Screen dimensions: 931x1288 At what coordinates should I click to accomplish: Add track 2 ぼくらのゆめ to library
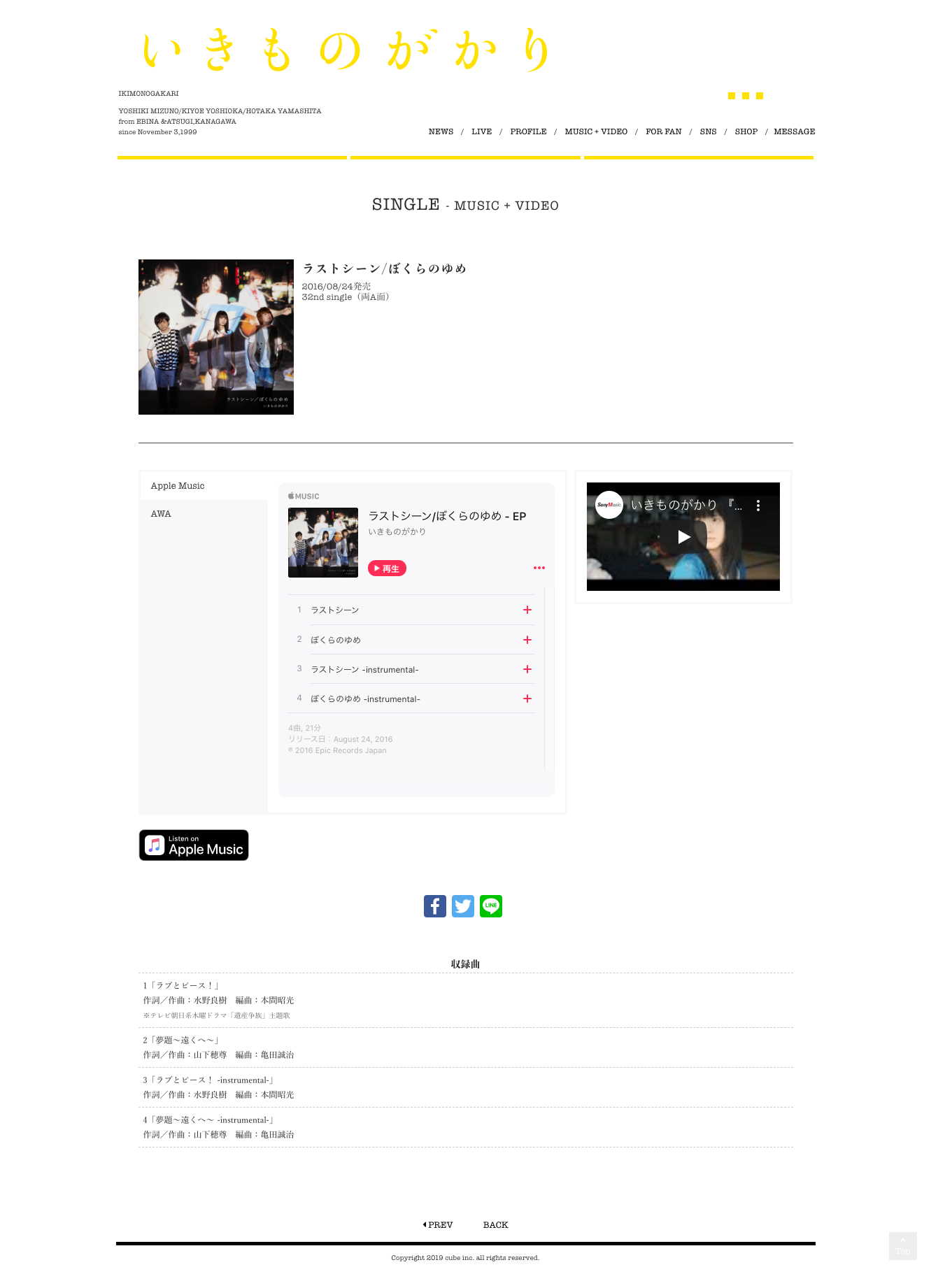click(527, 640)
